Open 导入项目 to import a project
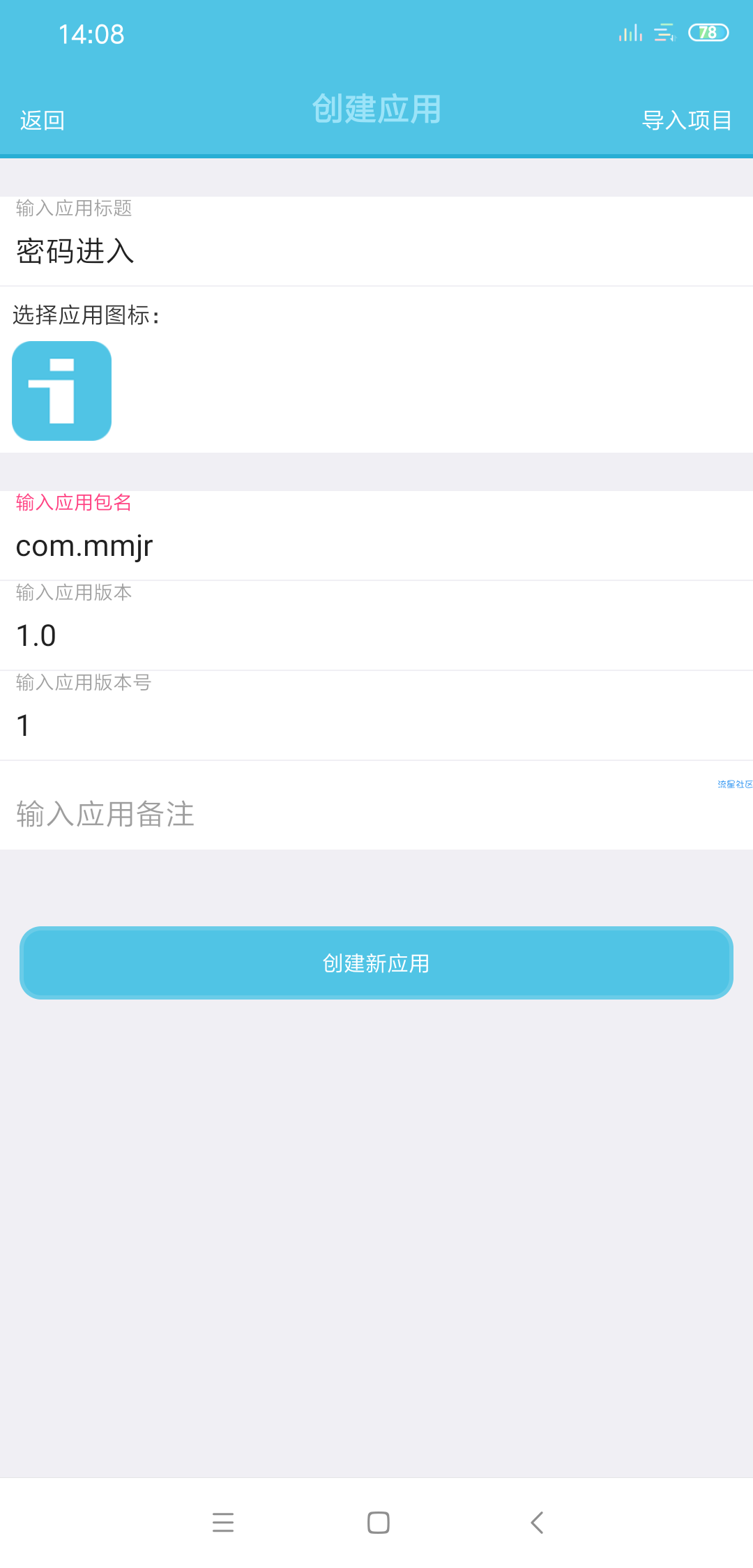The width and height of the screenshot is (753, 1568). coord(686,121)
